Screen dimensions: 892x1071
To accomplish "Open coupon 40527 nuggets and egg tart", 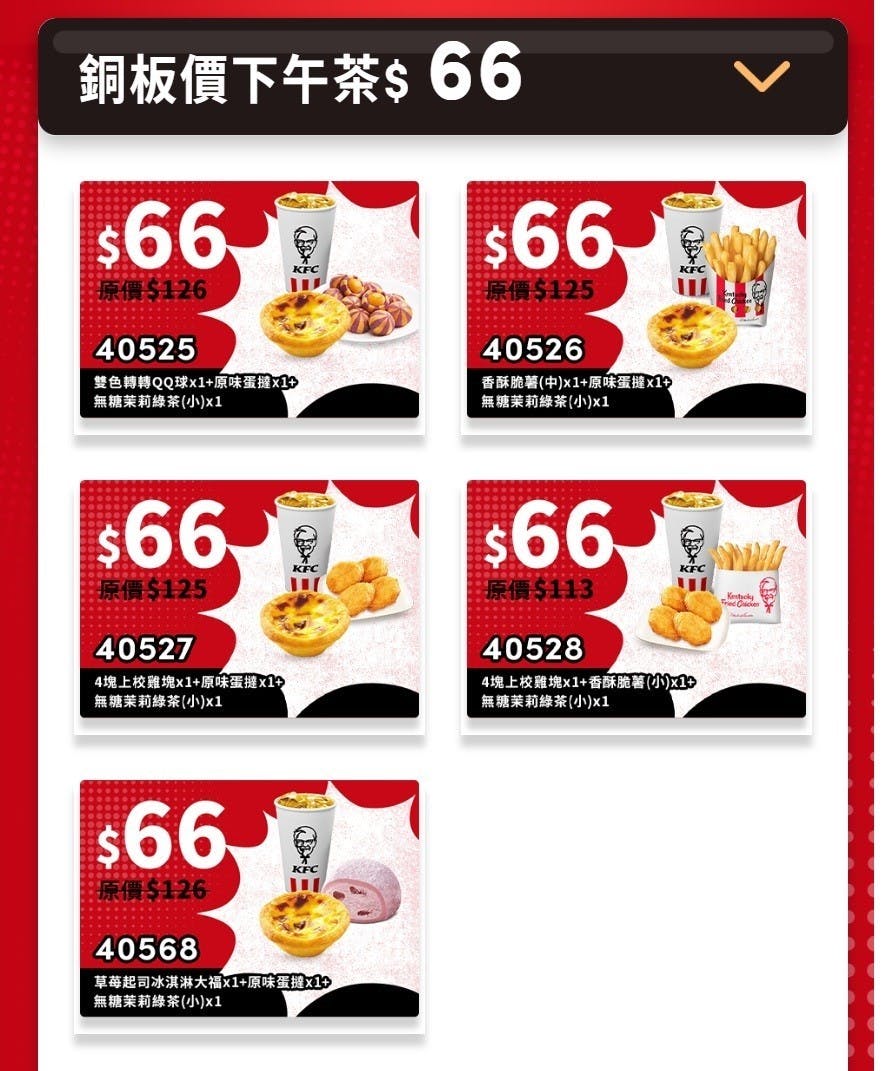I will 249,599.
